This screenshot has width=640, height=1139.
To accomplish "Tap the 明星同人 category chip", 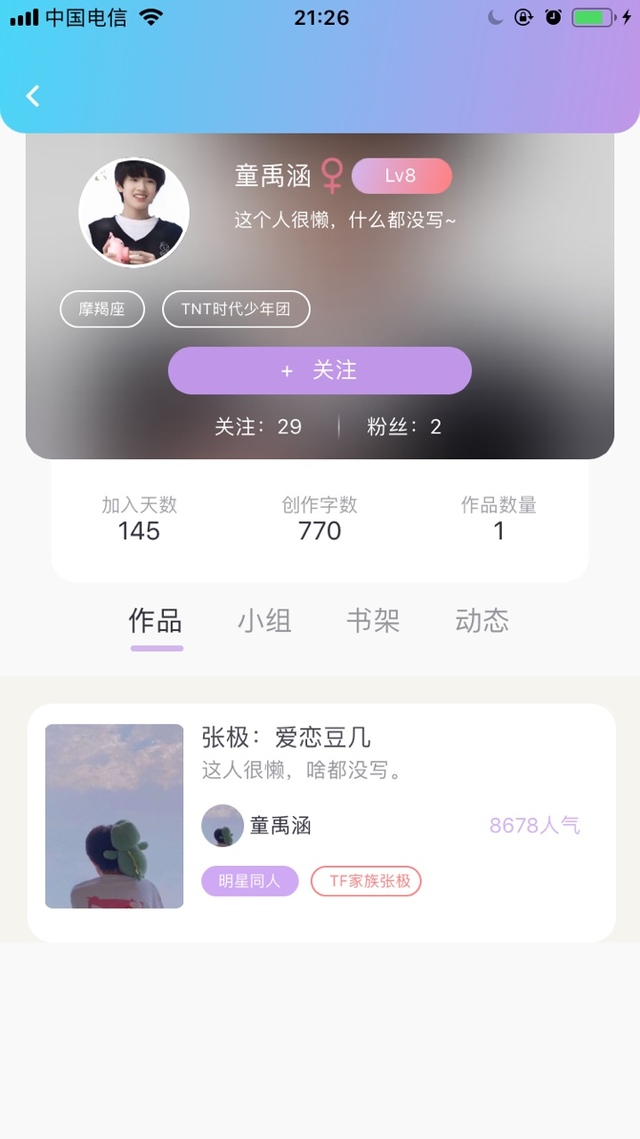I will [x=250, y=881].
